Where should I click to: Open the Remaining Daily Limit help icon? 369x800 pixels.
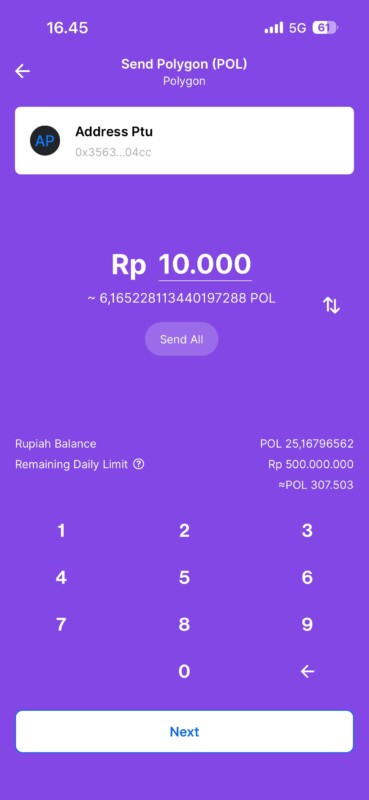138,465
